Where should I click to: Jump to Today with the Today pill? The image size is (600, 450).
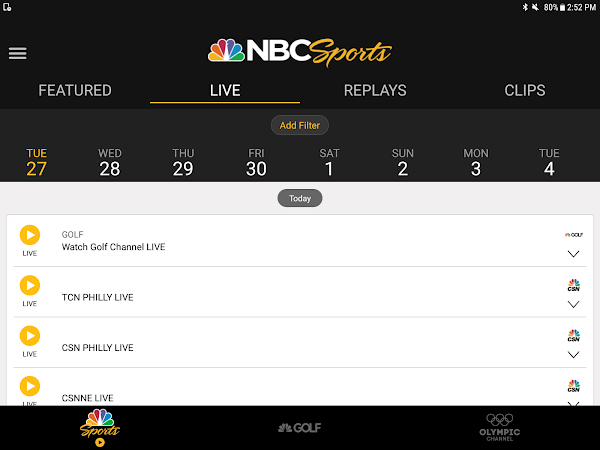300,198
